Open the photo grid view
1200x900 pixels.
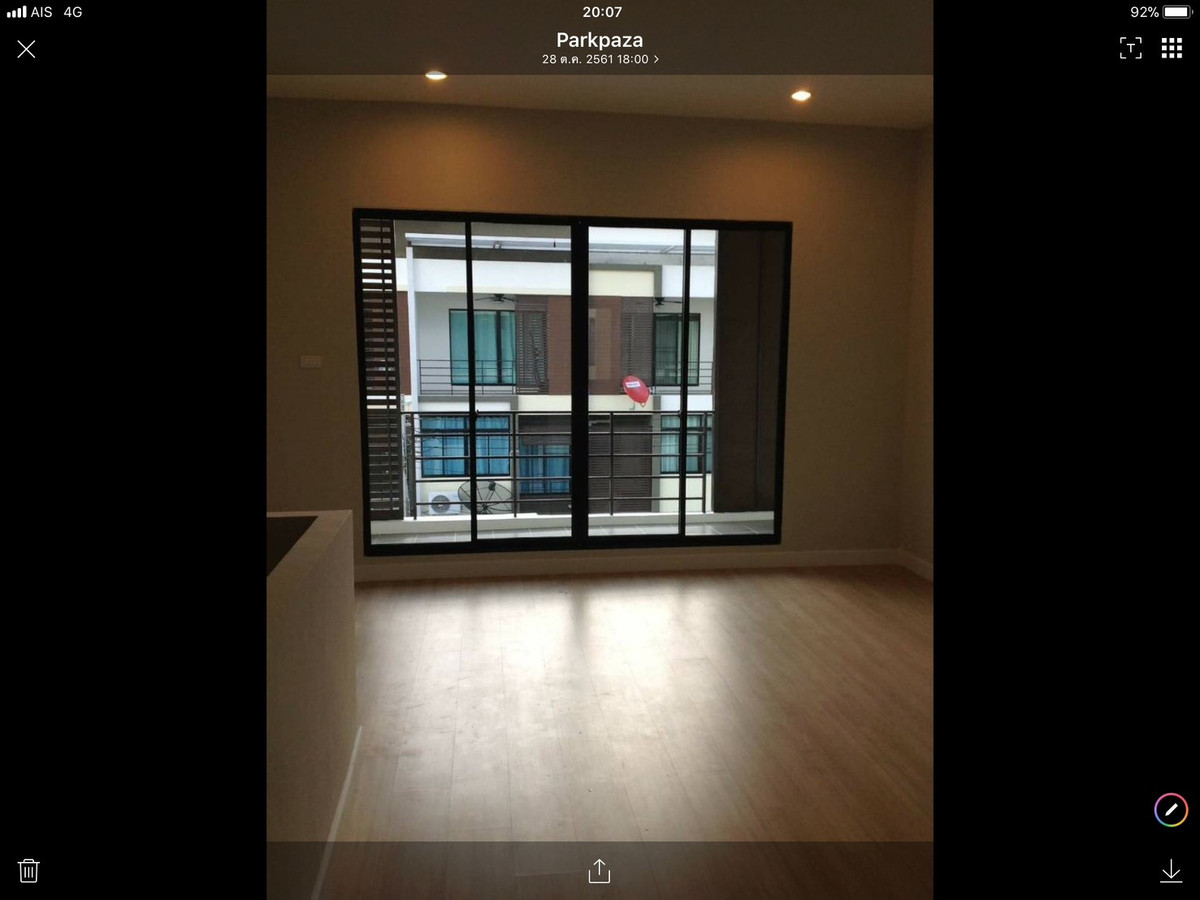pyautogui.click(x=1172, y=48)
